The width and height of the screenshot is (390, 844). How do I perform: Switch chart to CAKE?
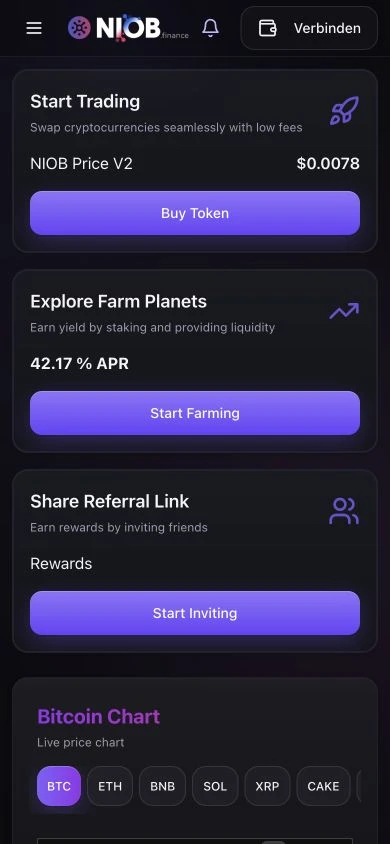[x=323, y=786]
